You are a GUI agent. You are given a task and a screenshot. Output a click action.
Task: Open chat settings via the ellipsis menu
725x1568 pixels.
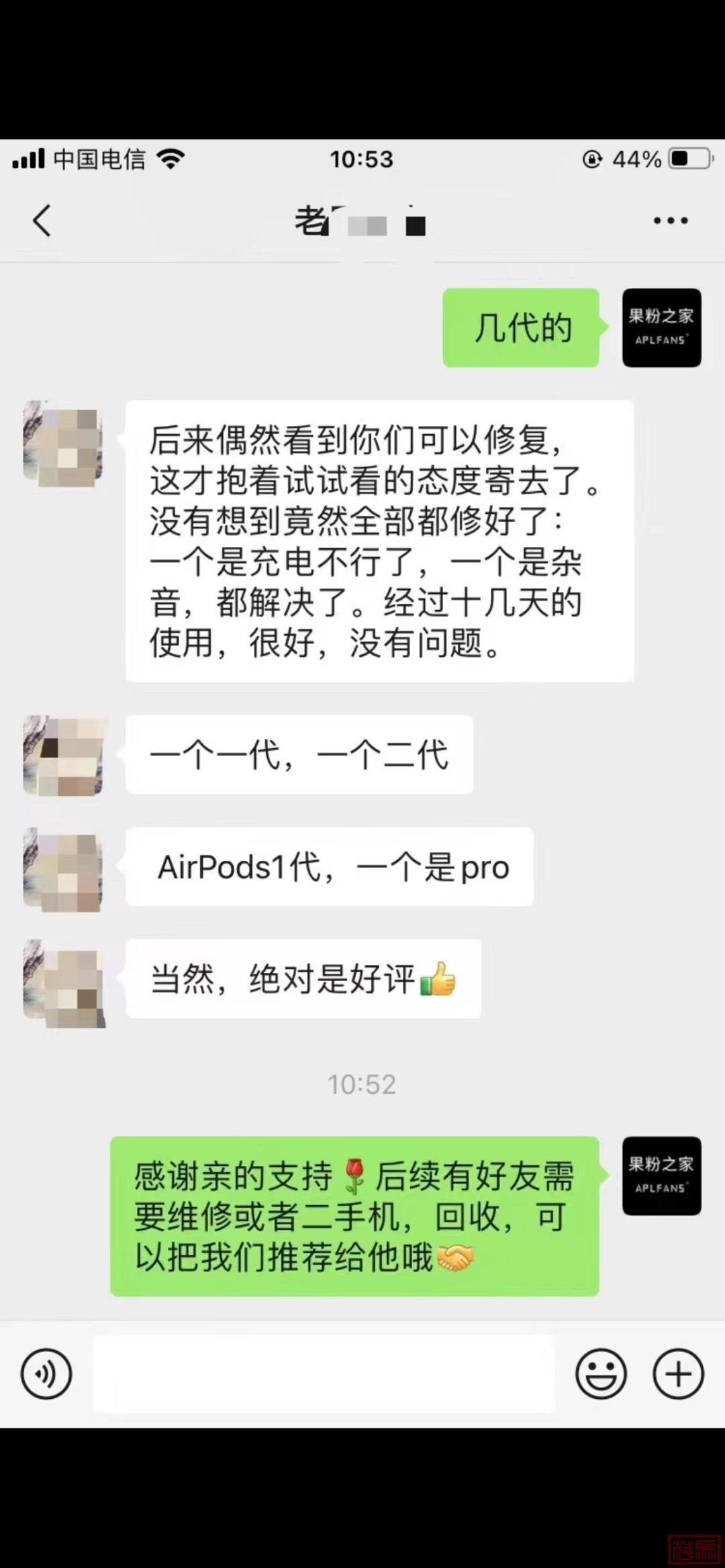pos(669,219)
